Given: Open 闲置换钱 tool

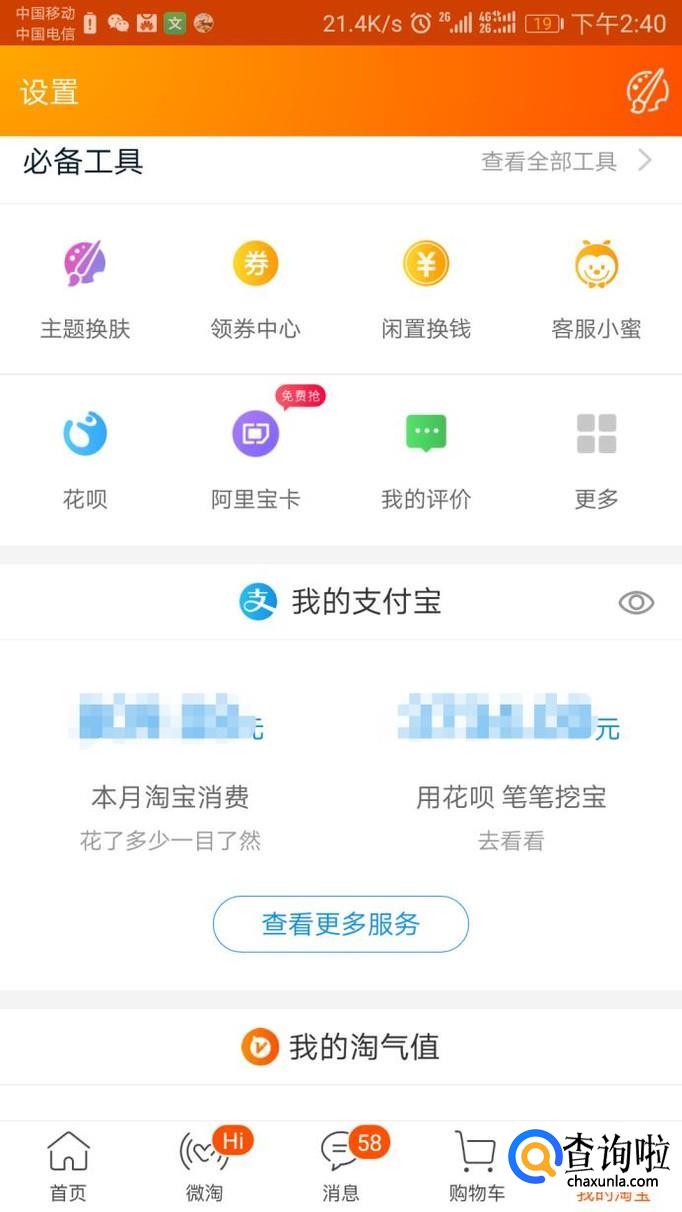Looking at the screenshot, I should 426,288.
